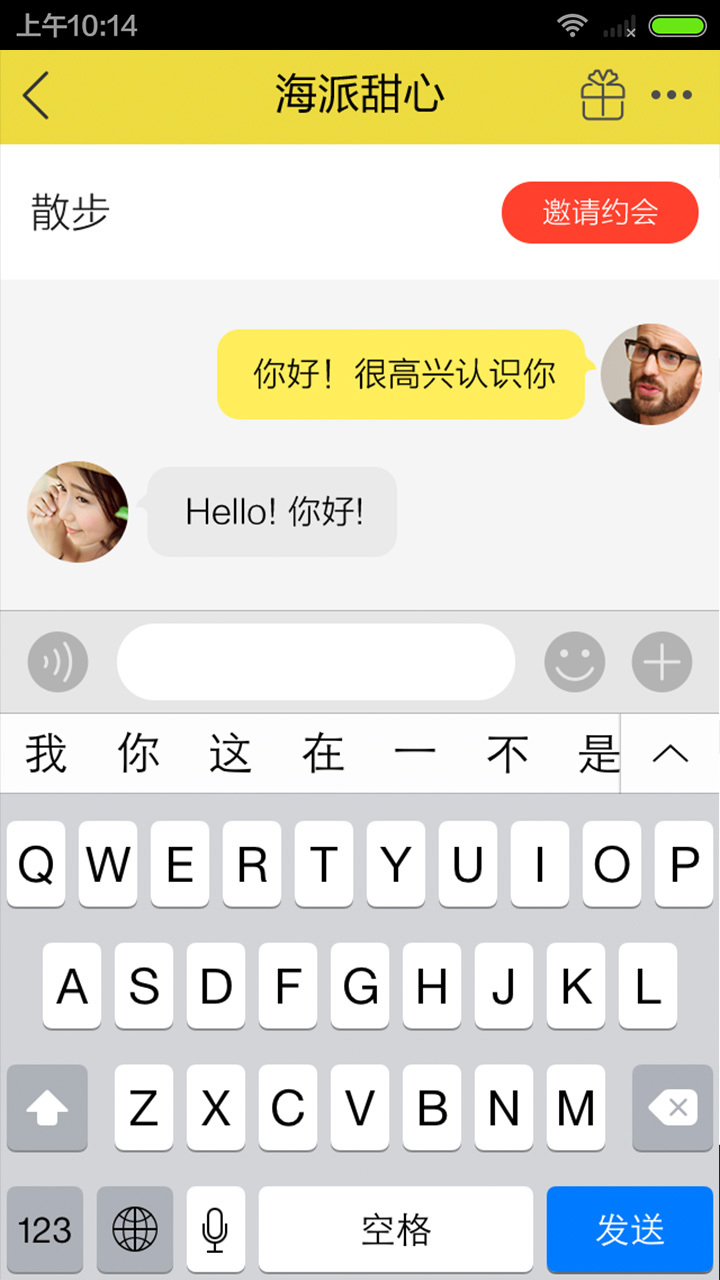Change keyboard language with globe key
Viewport: 720px width, 1280px height.
(x=135, y=1229)
